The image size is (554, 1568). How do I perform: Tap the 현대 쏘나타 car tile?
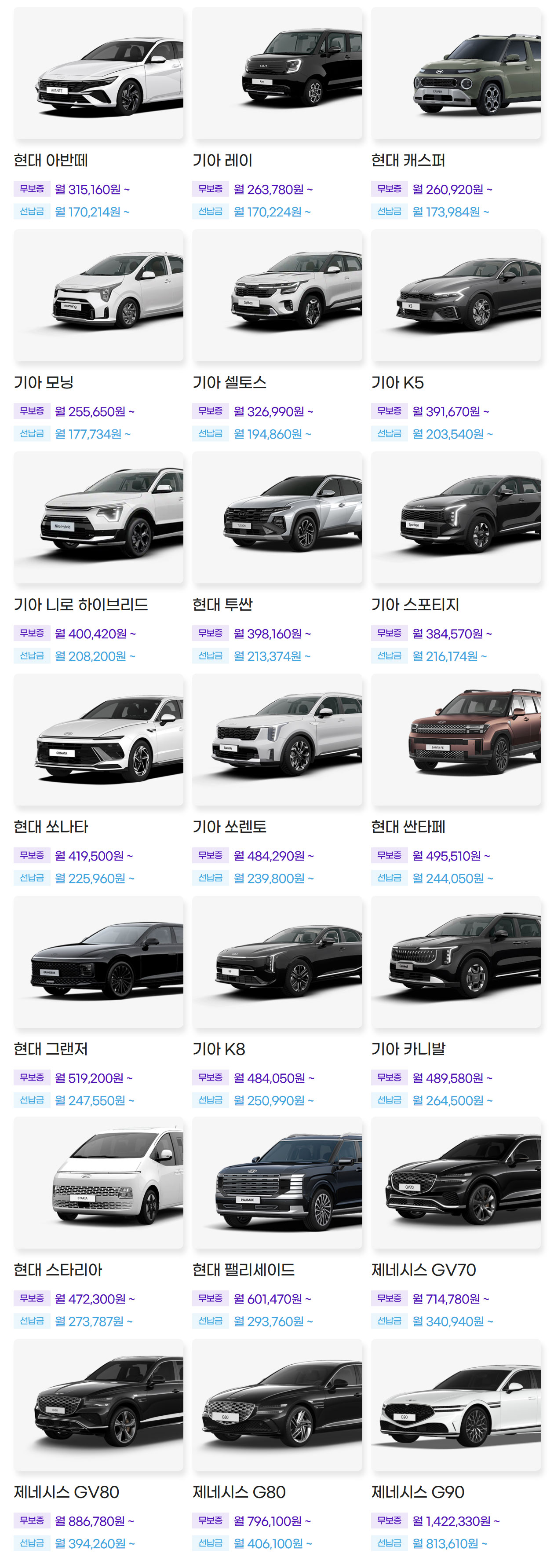[x=98, y=740]
